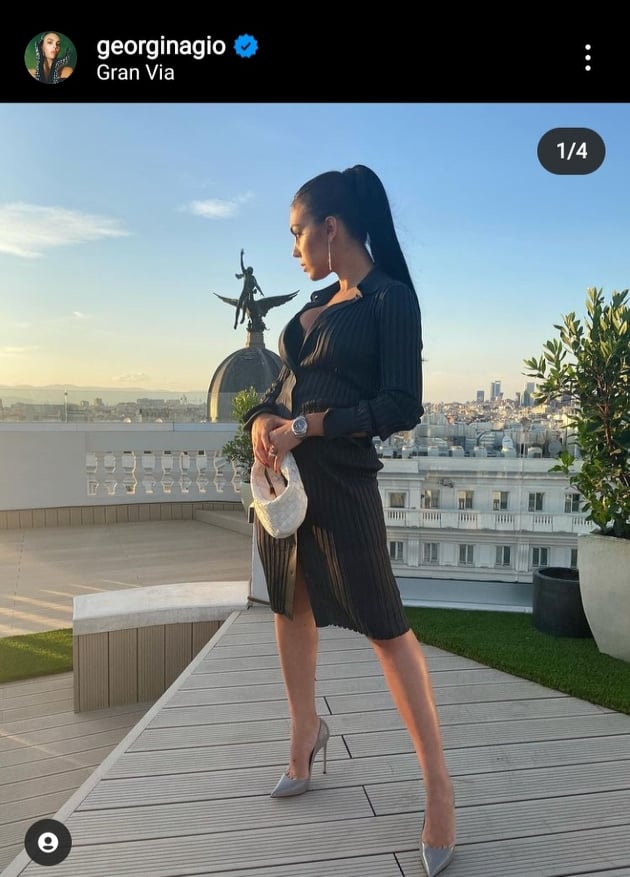Show tagged people in this photo

tap(47, 842)
